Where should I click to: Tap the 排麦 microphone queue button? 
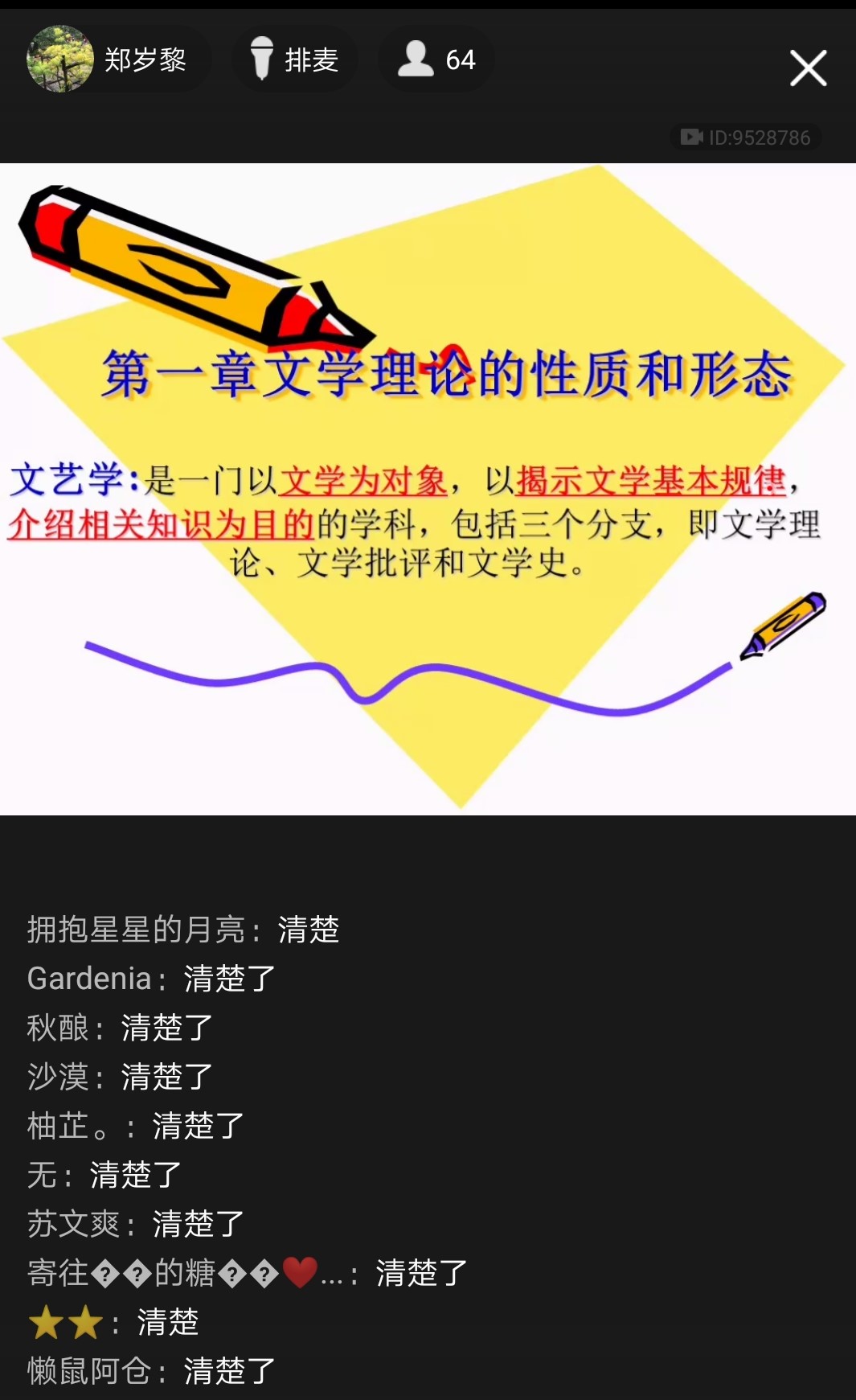294,60
